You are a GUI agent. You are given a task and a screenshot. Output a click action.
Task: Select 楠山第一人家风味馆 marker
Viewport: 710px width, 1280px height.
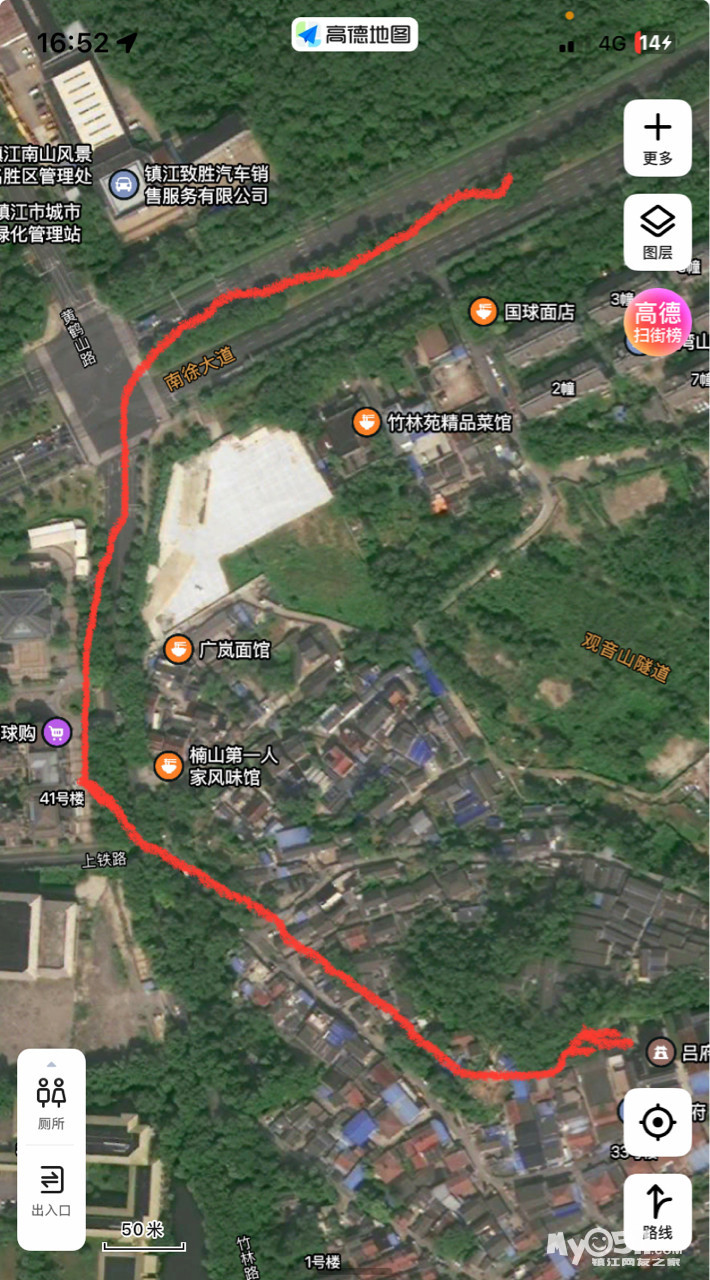[x=168, y=765]
